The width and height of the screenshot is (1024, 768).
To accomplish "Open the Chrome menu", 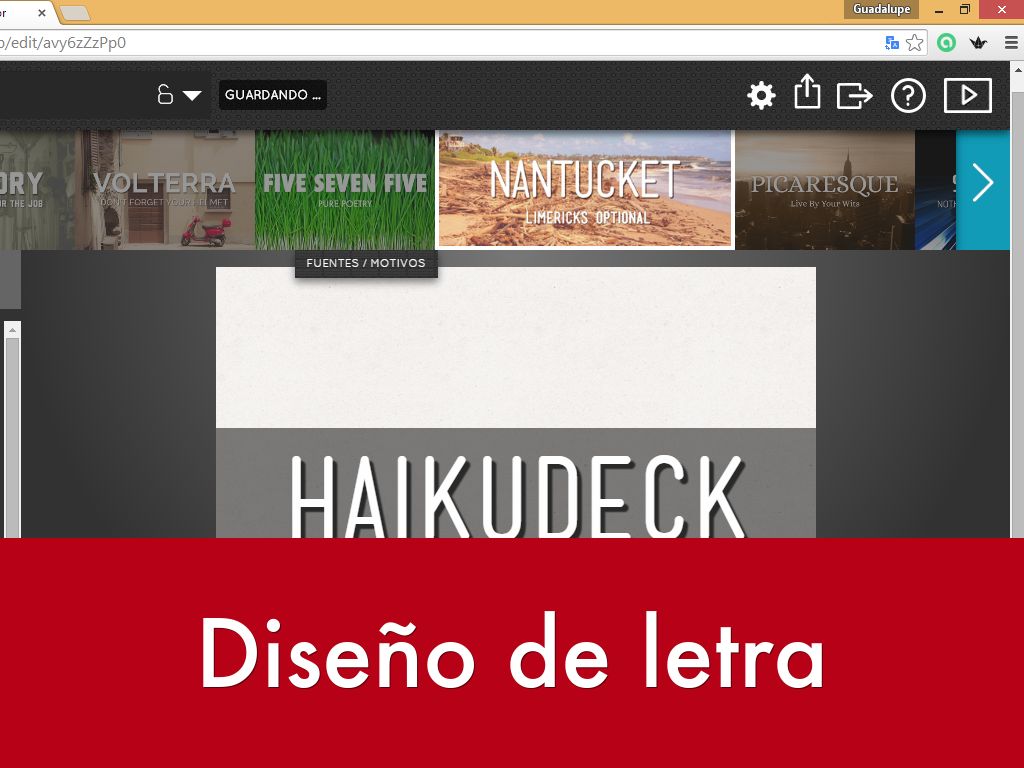I will pyautogui.click(x=1011, y=43).
